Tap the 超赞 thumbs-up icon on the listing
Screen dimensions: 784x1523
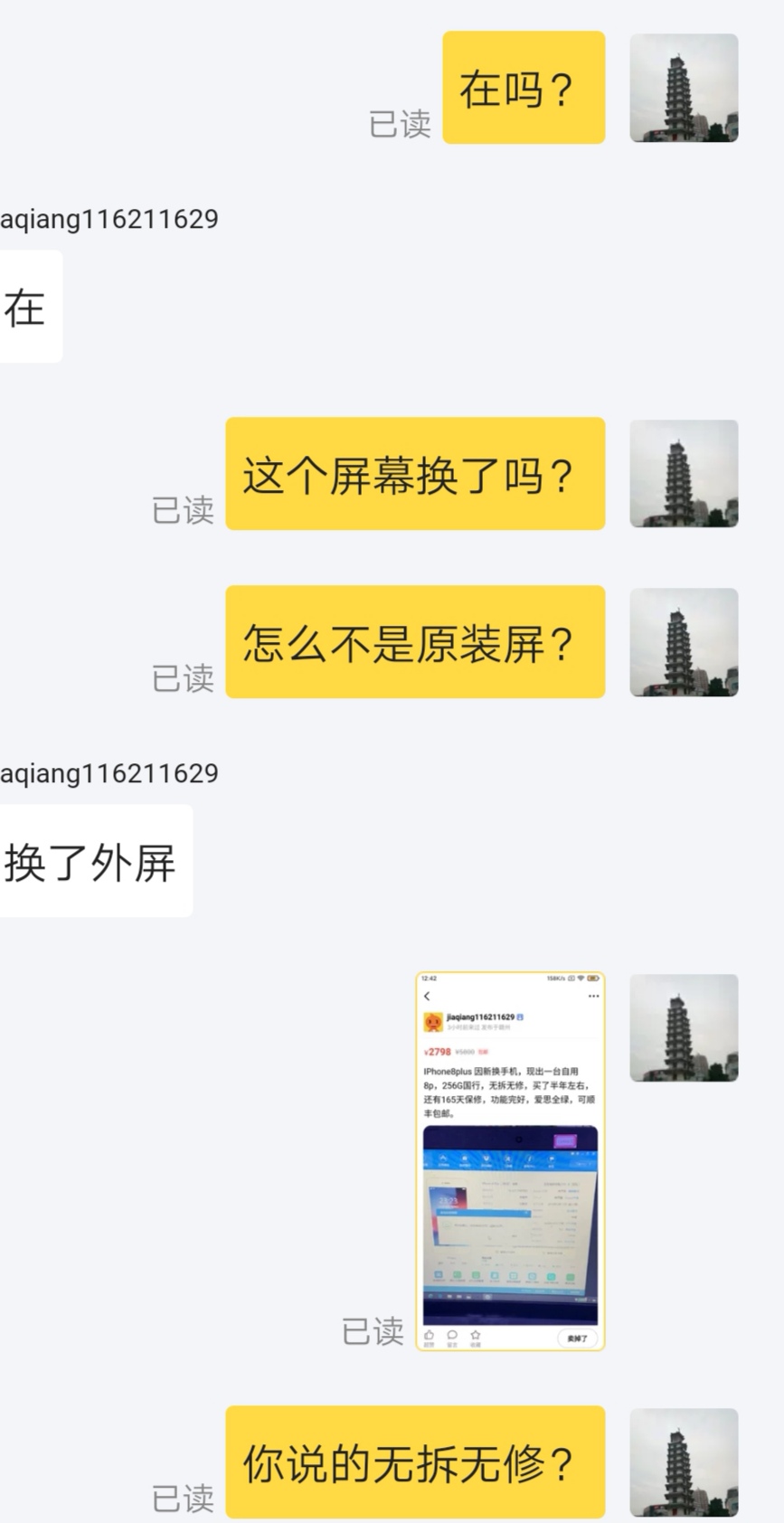(x=430, y=1336)
